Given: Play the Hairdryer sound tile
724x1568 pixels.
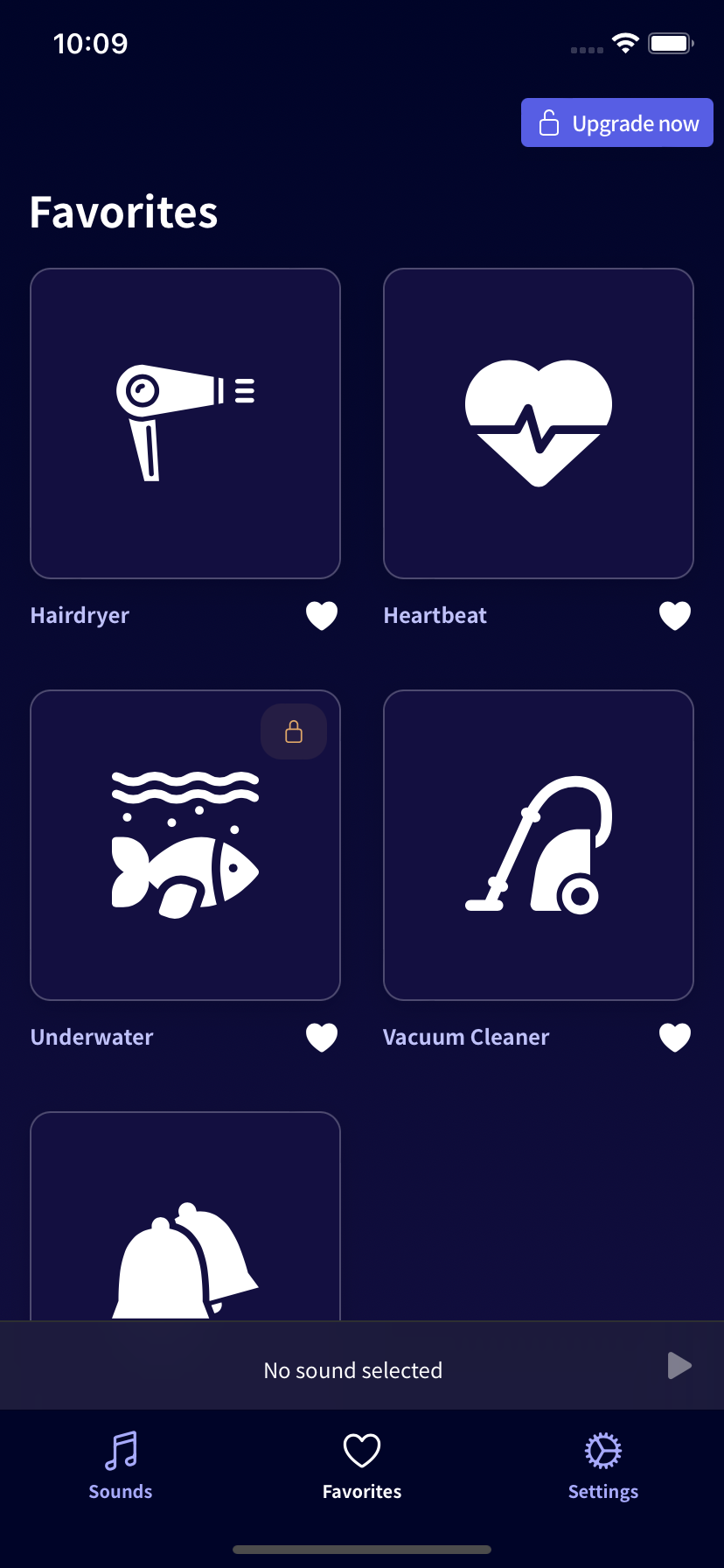Looking at the screenshot, I should click(x=185, y=423).
